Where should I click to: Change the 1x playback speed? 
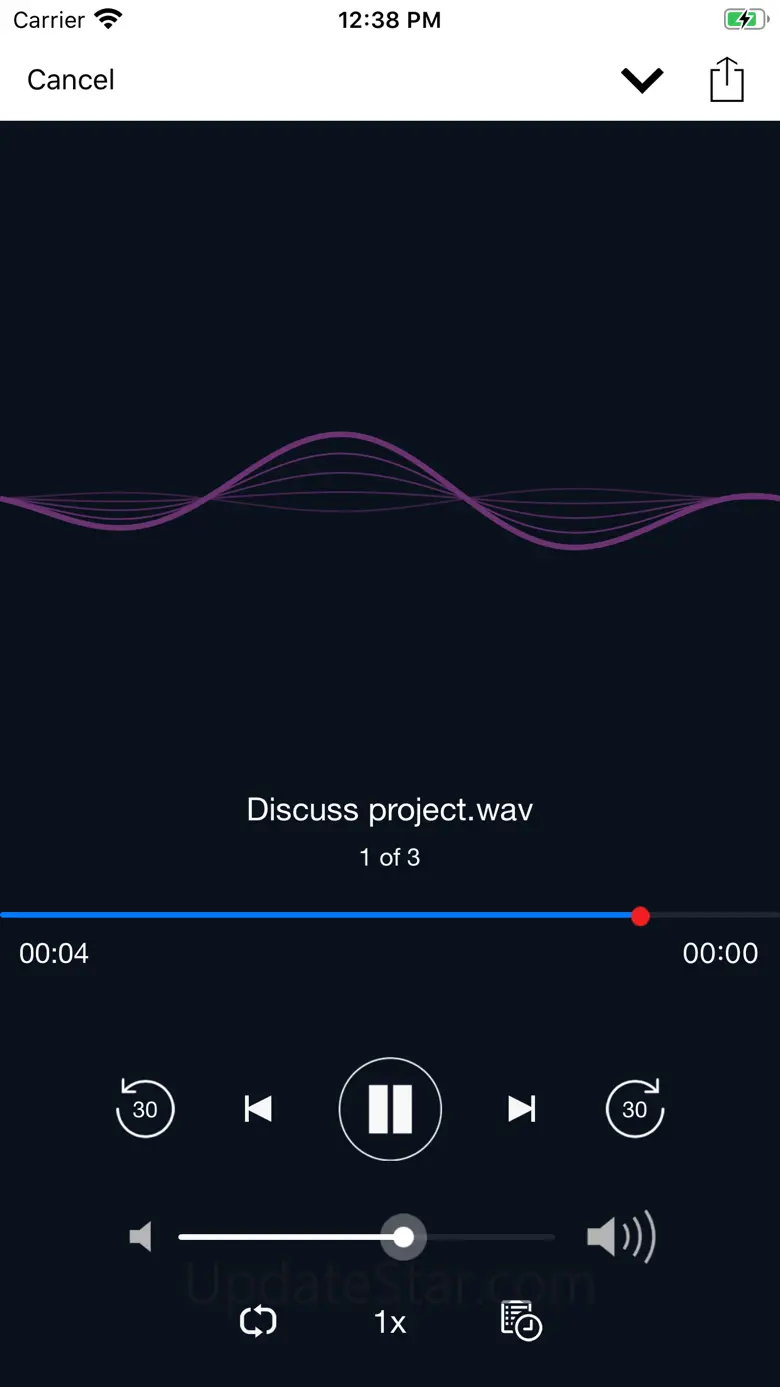pos(390,1322)
